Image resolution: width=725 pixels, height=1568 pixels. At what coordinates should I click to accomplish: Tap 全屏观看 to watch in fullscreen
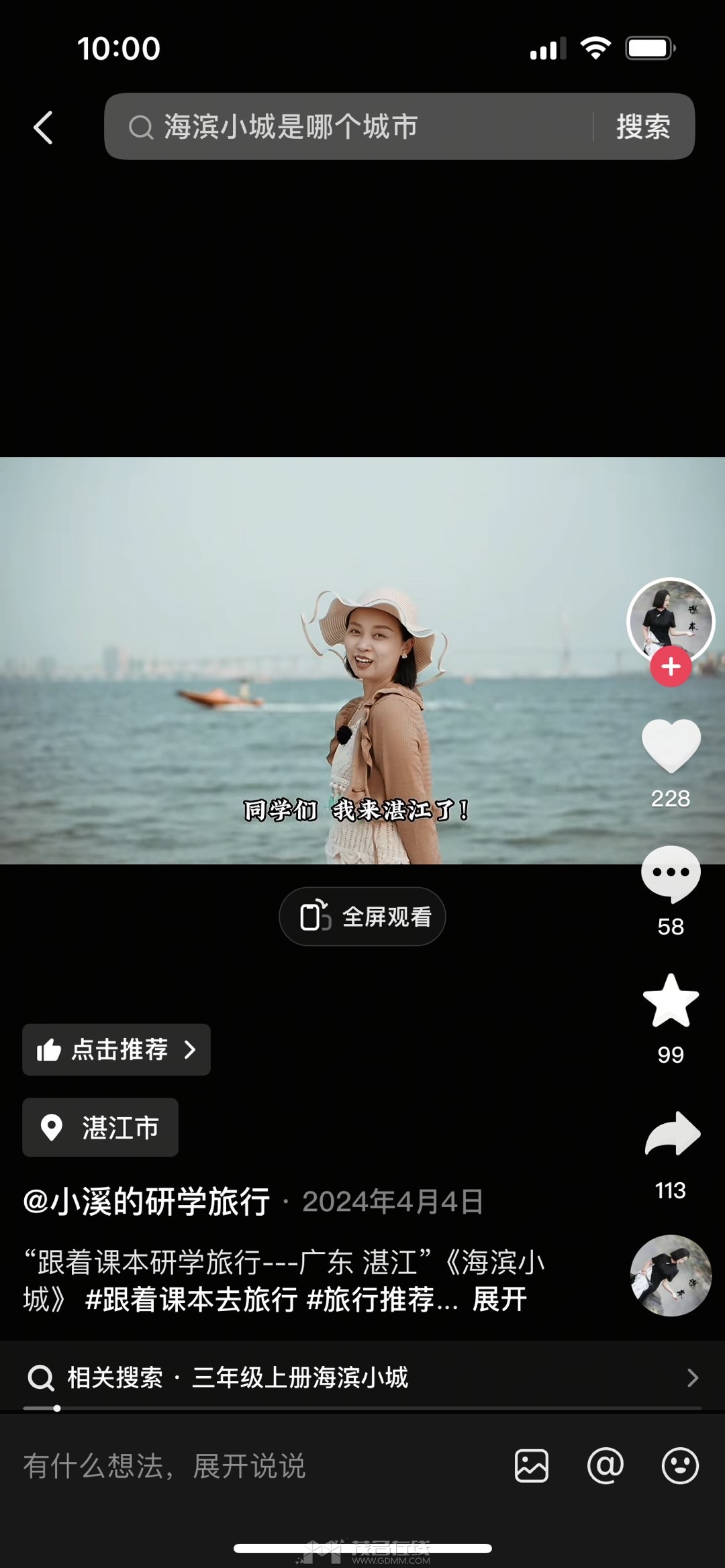click(362, 917)
